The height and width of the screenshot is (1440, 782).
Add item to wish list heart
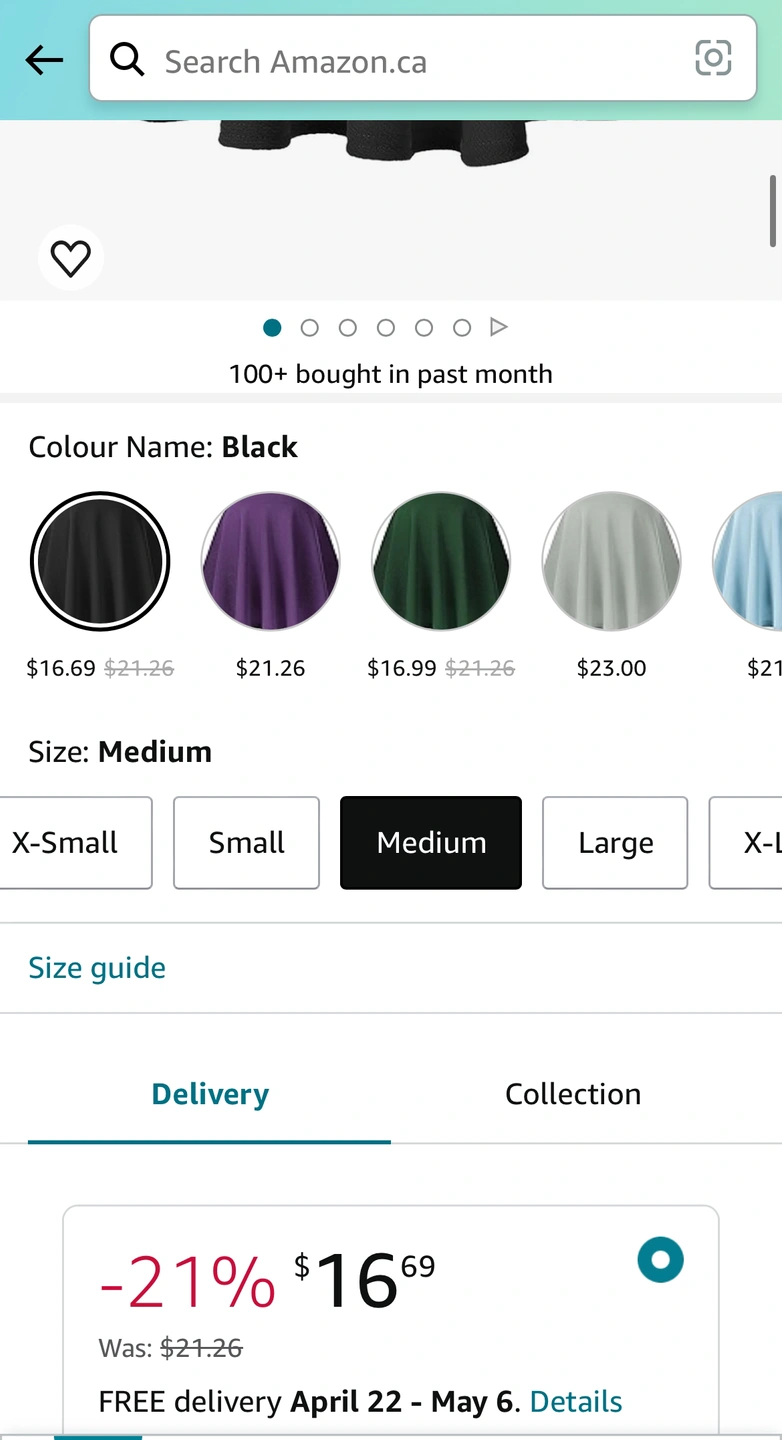[x=71, y=258]
